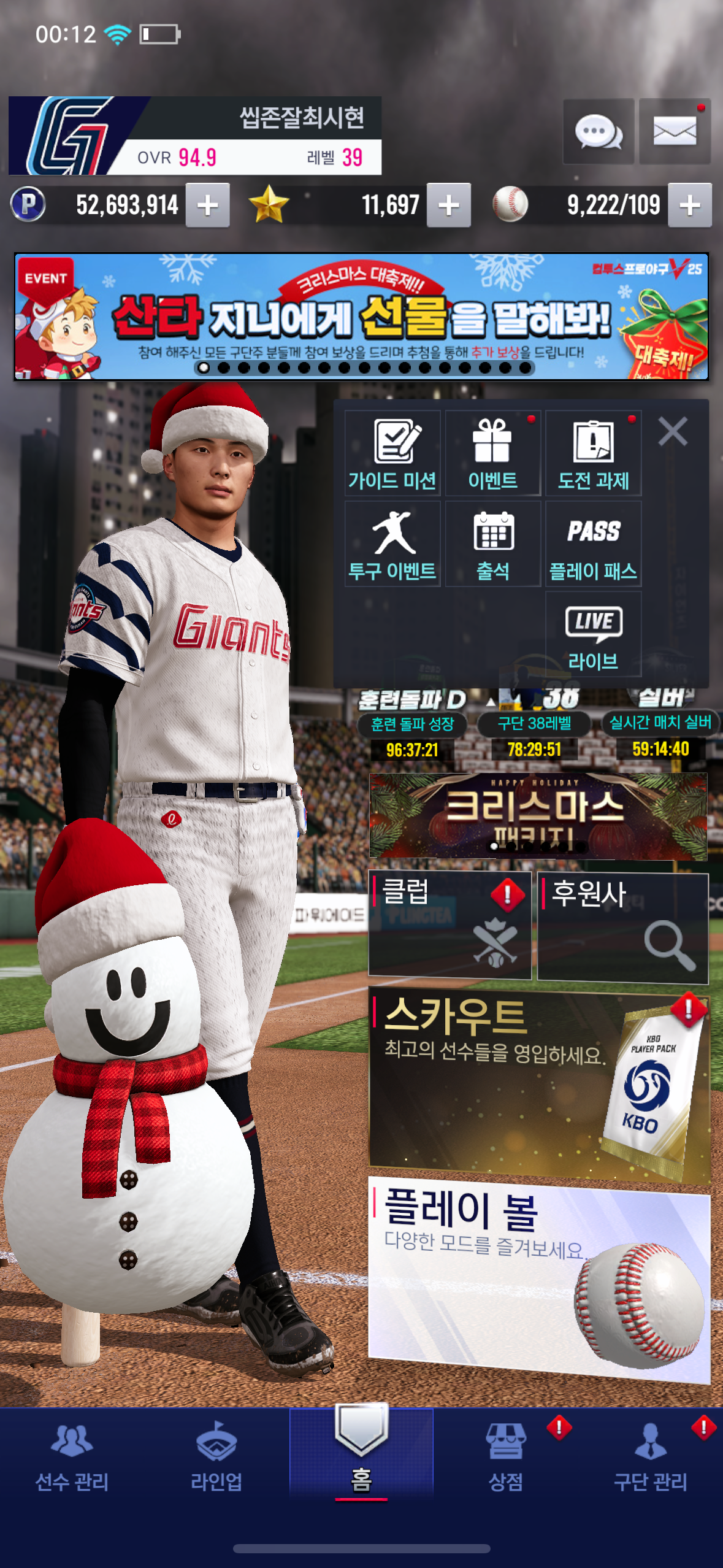Open 도전 과제 challenges
The image size is (723, 1568).
coord(594,453)
